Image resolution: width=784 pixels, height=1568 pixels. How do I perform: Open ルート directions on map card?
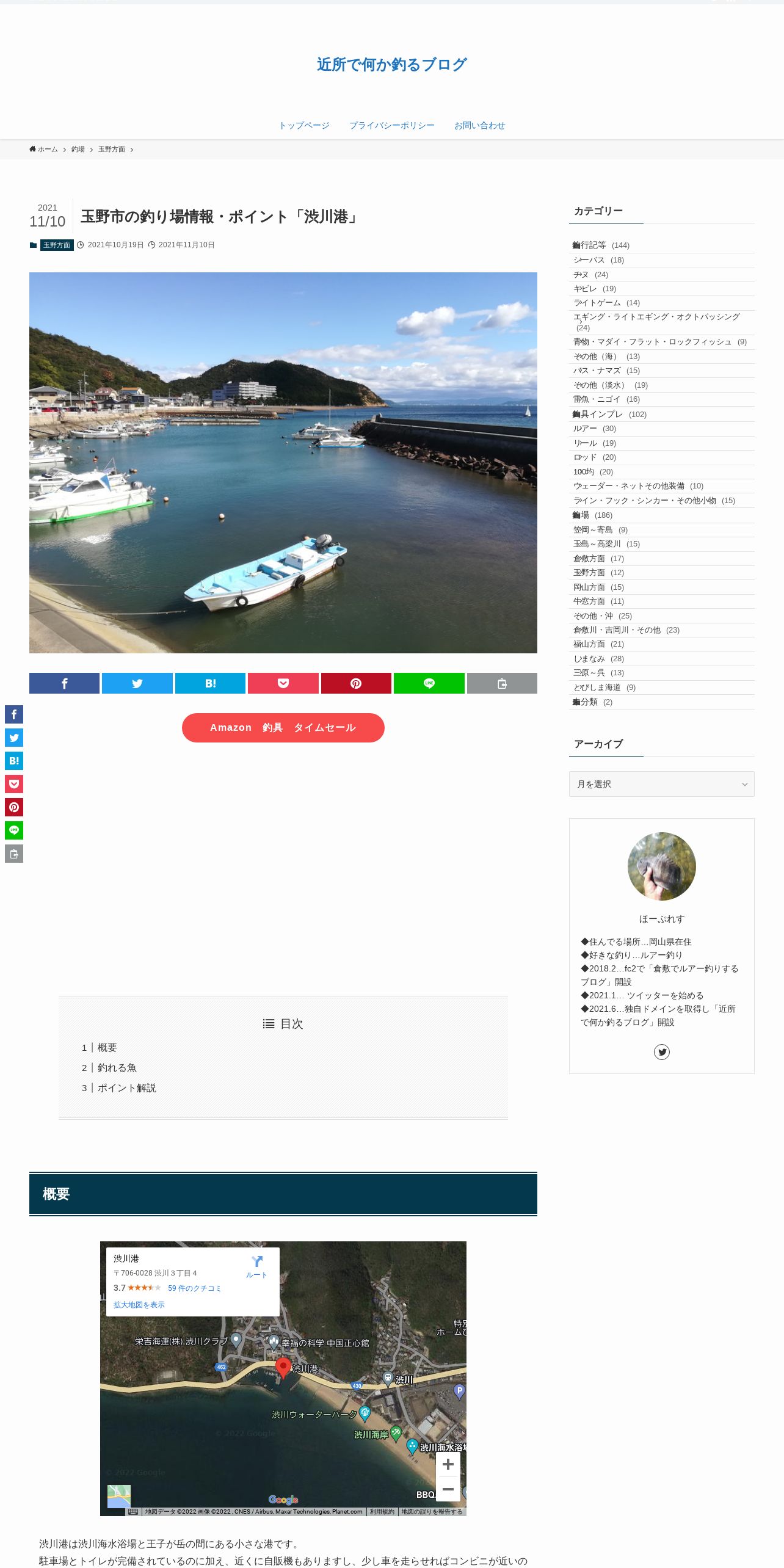(256, 1266)
